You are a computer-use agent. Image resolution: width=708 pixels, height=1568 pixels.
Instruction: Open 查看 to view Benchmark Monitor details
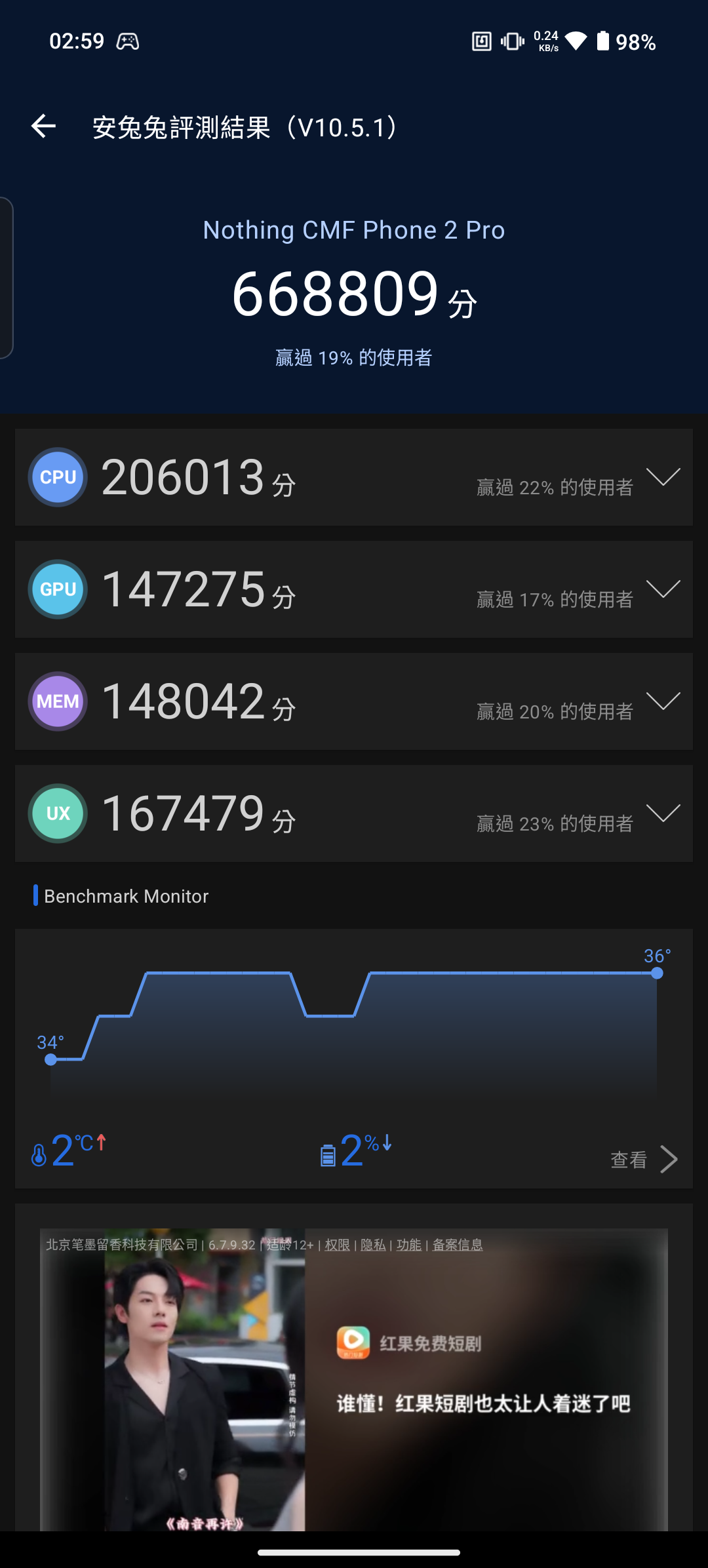[x=644, y=1160]
